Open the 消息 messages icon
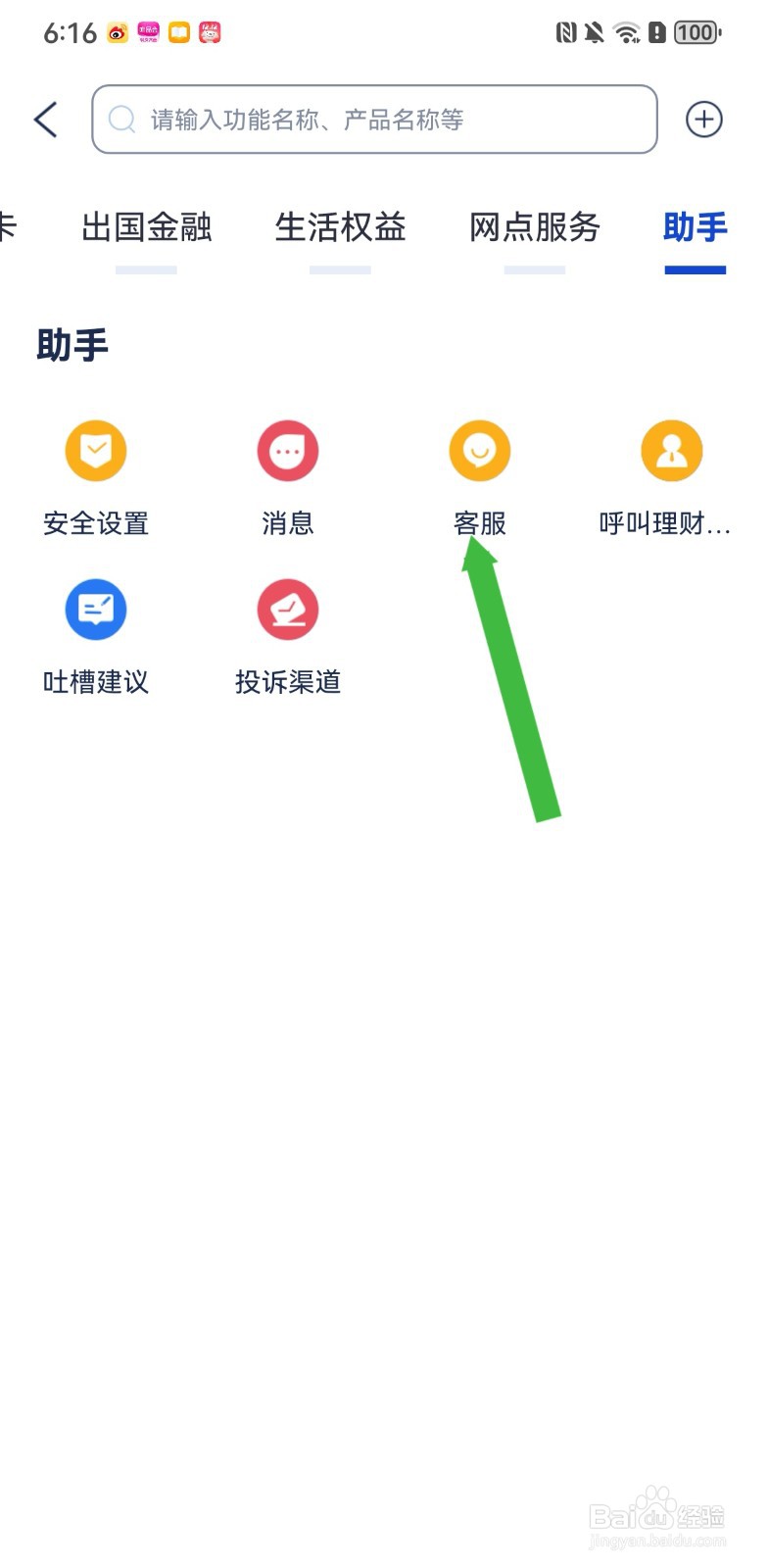The height and width of the screenshot is (1568, 768). click(287, 451)
